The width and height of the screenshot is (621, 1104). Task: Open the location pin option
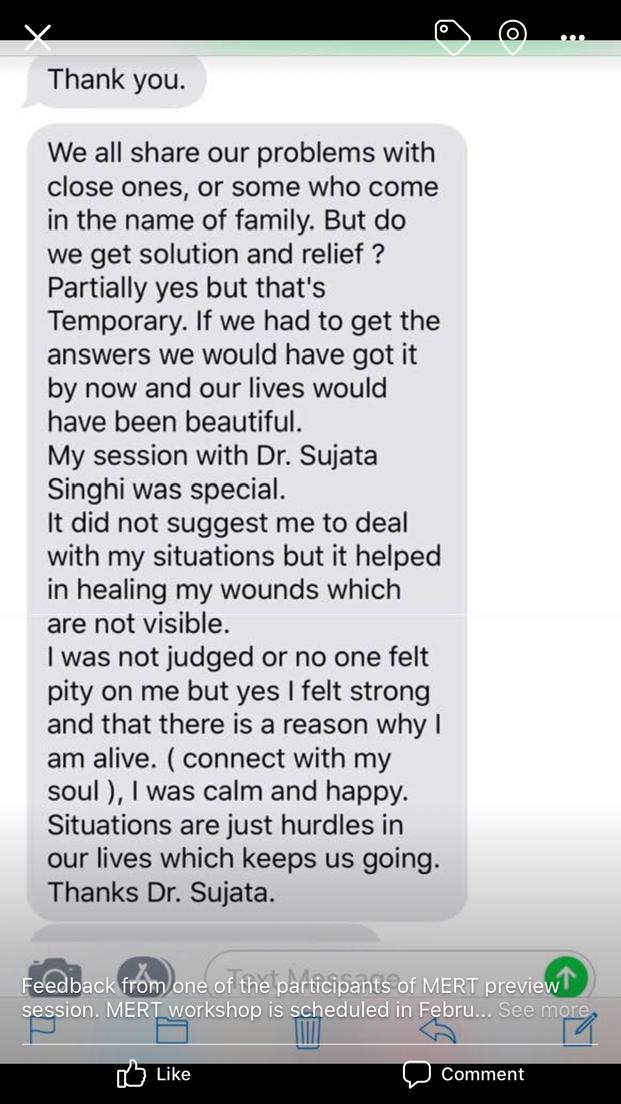coord(513,37)
